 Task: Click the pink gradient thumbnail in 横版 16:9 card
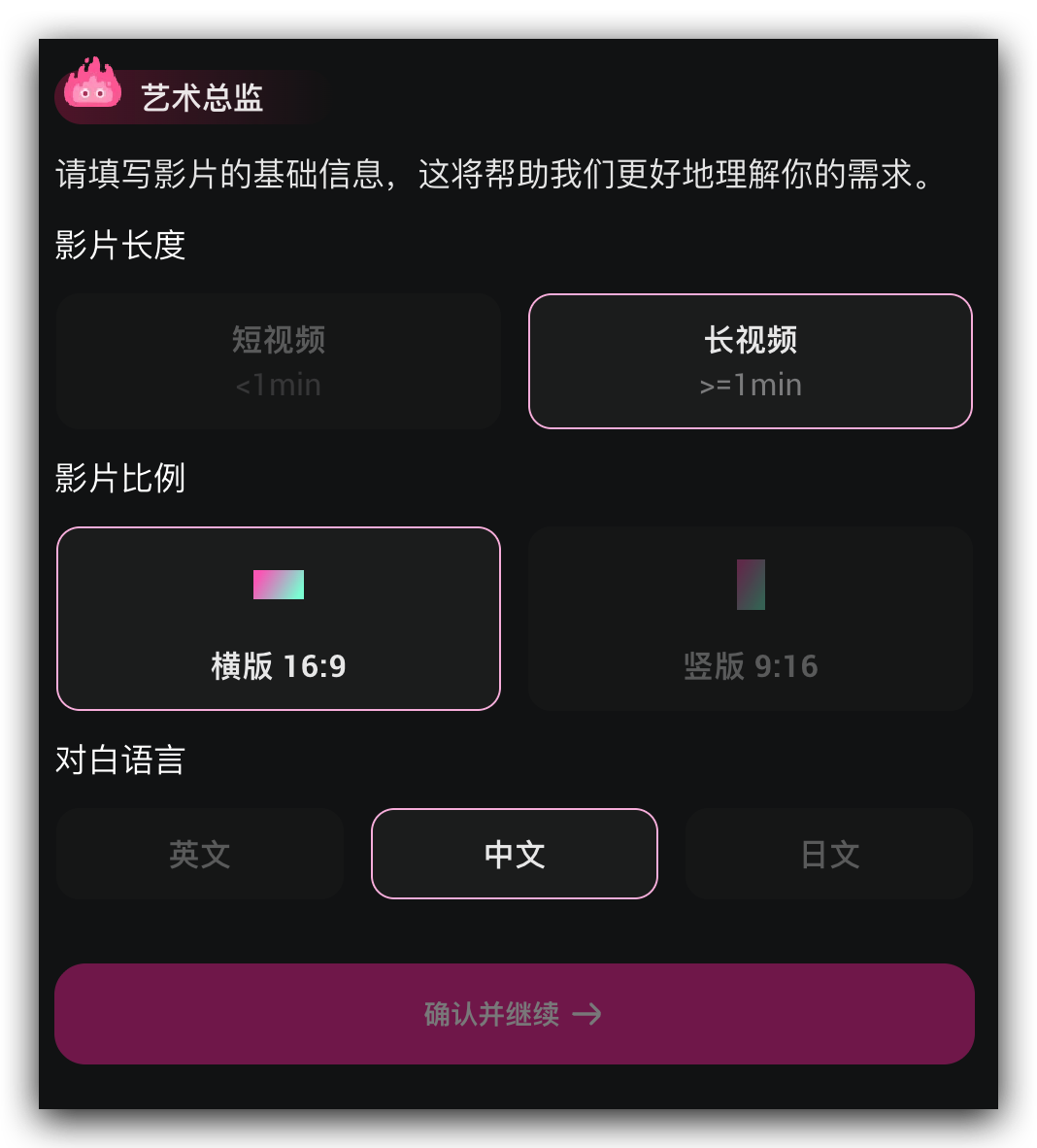coord(279,585)
